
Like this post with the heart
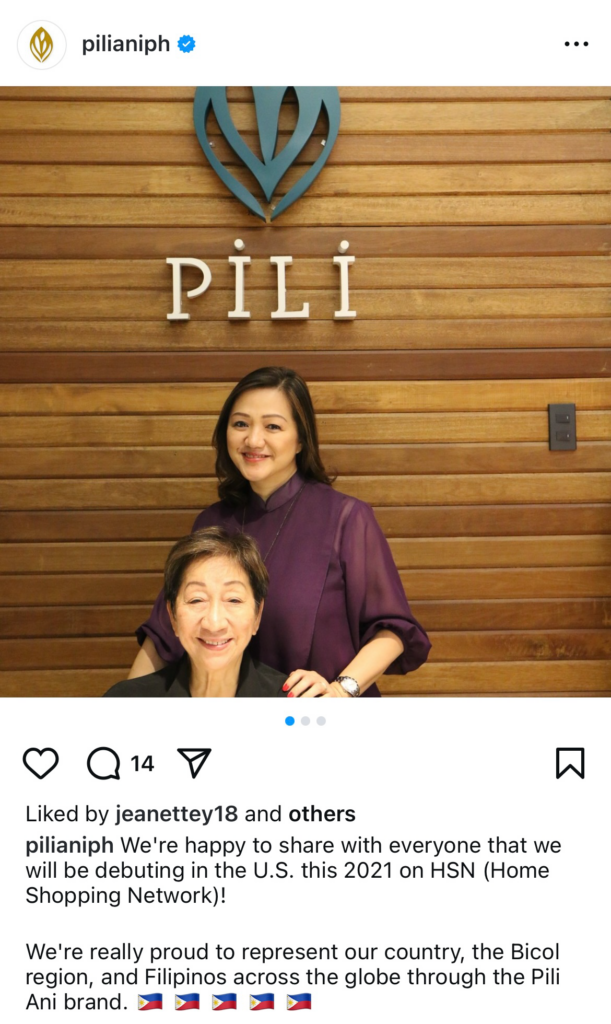tap(41, 763)
